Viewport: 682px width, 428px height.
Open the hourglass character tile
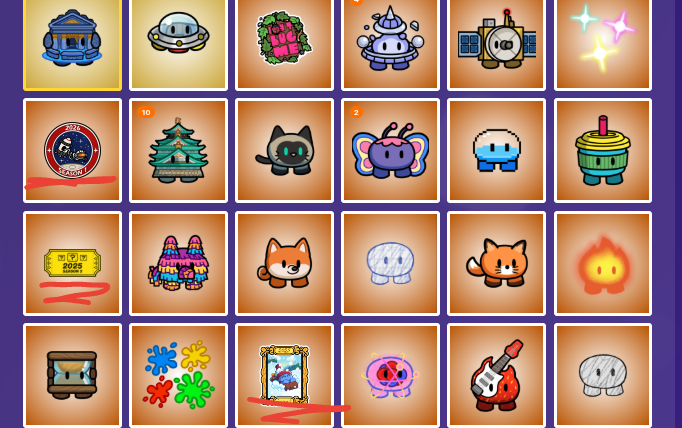click(x=72, y=375)
